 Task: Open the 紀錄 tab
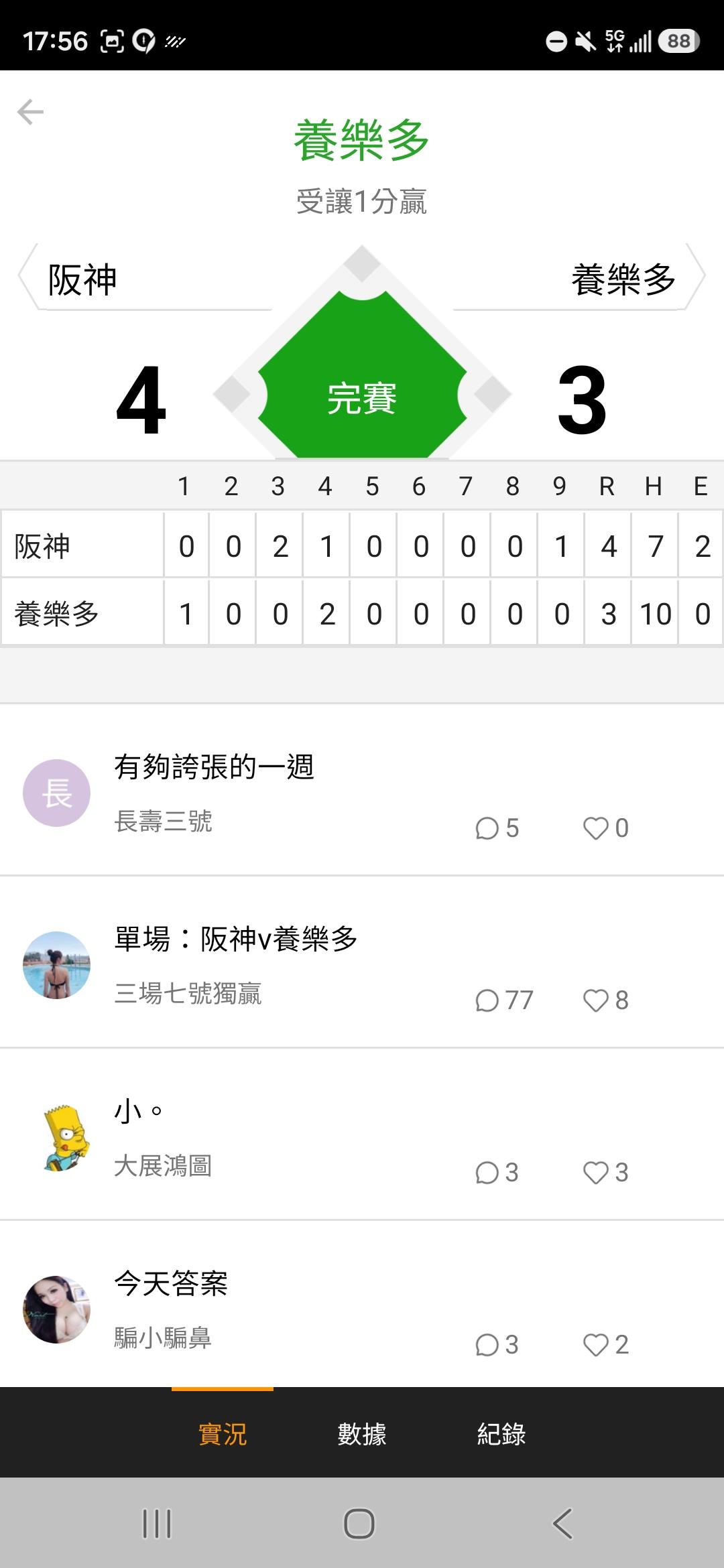(501, 1434)
